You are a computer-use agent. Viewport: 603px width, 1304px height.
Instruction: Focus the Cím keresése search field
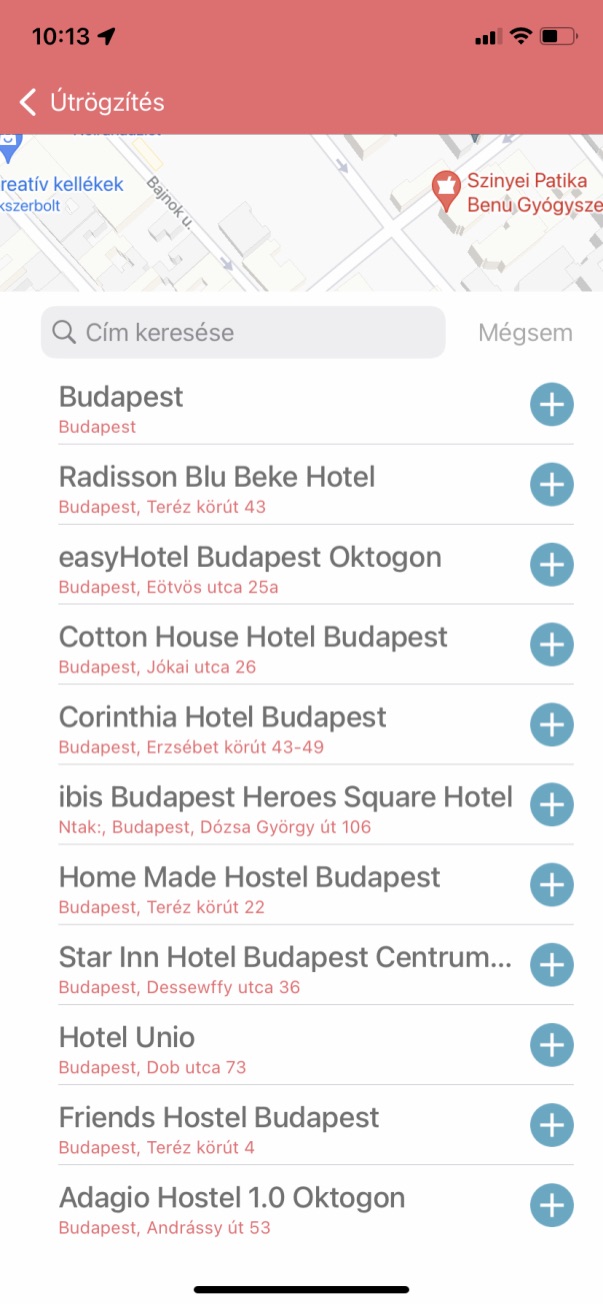click(243, 332)
